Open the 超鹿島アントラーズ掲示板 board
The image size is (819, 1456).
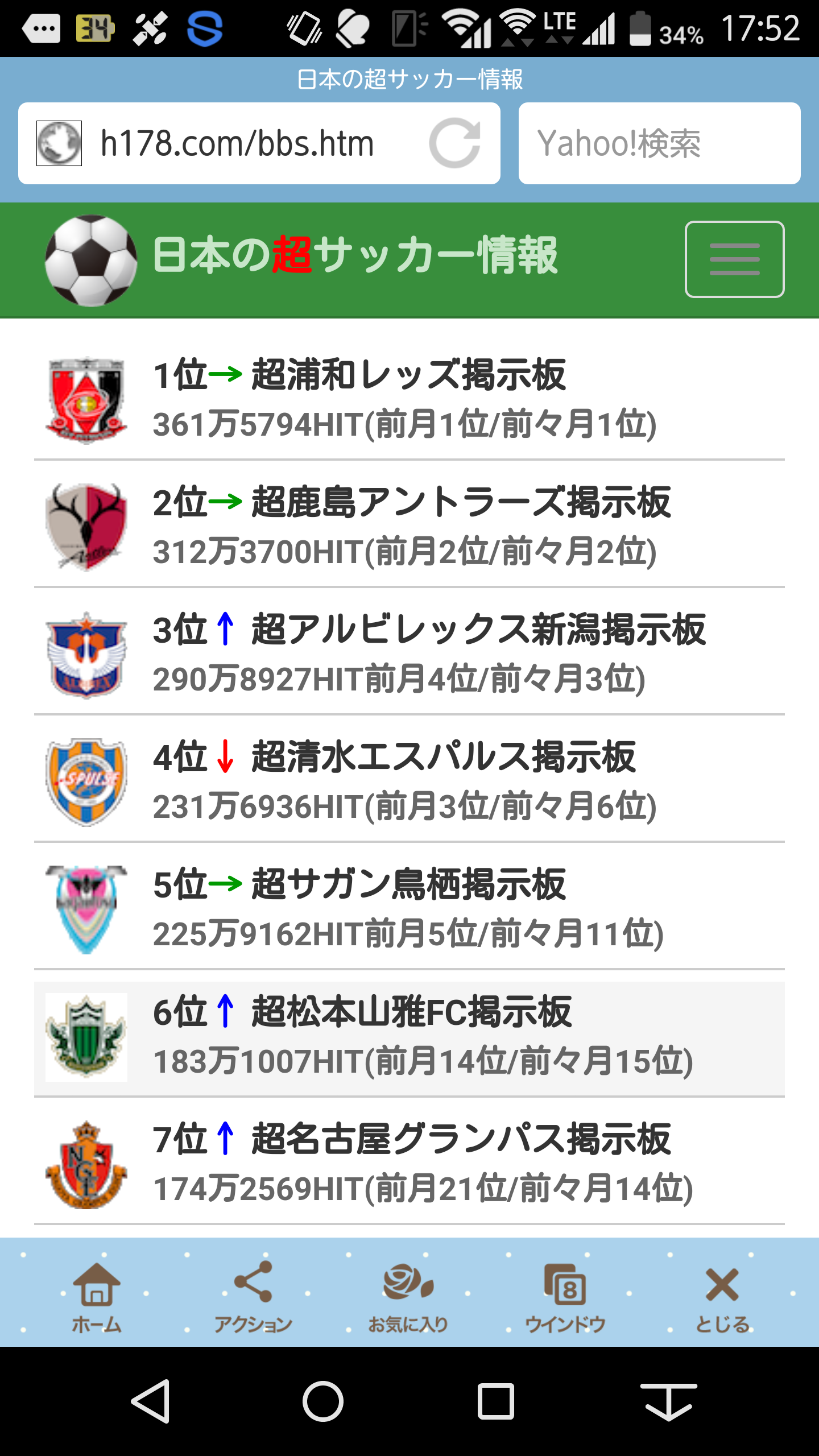pos(461,503)
